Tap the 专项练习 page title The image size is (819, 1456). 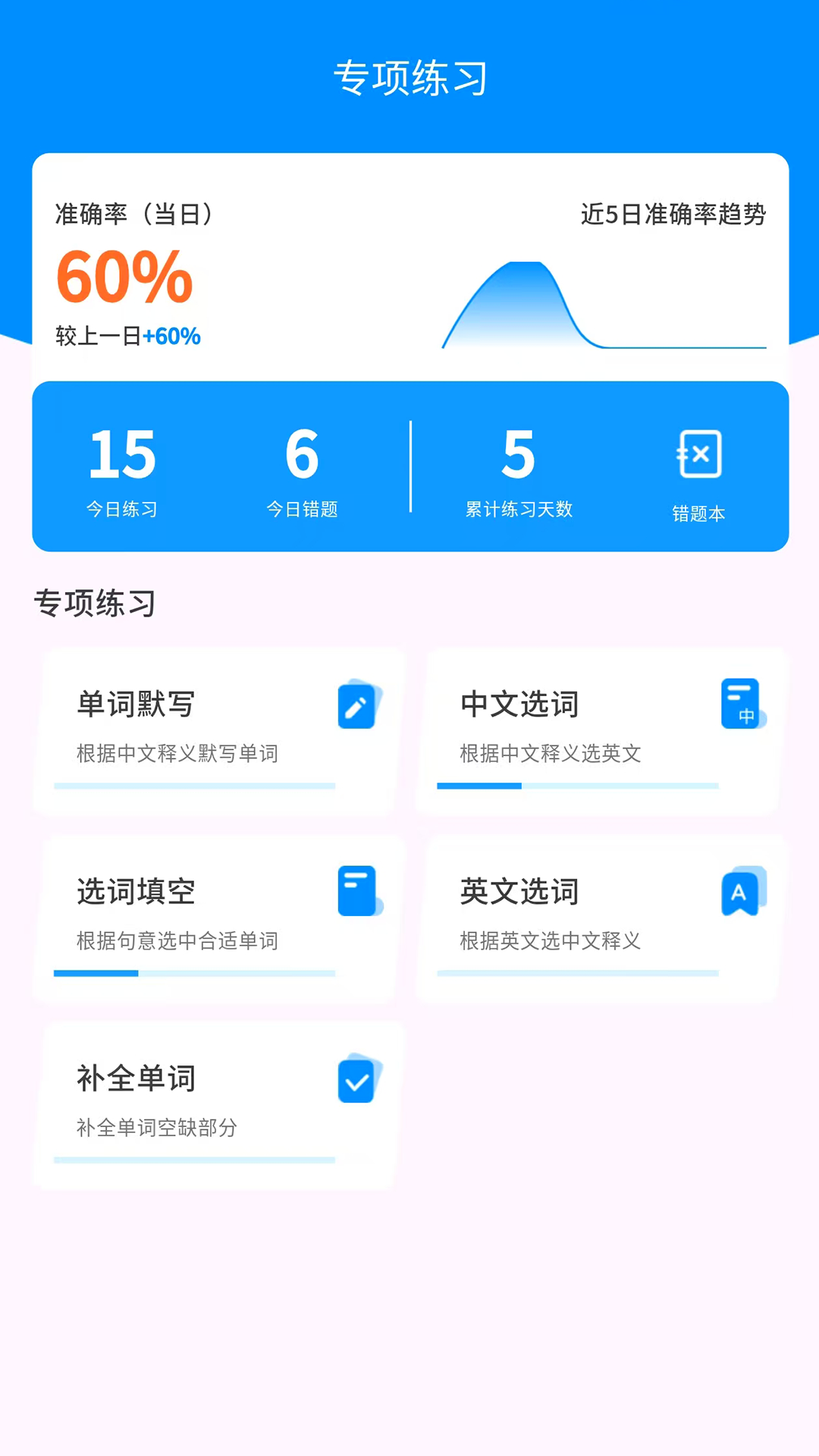coord(409,76)
